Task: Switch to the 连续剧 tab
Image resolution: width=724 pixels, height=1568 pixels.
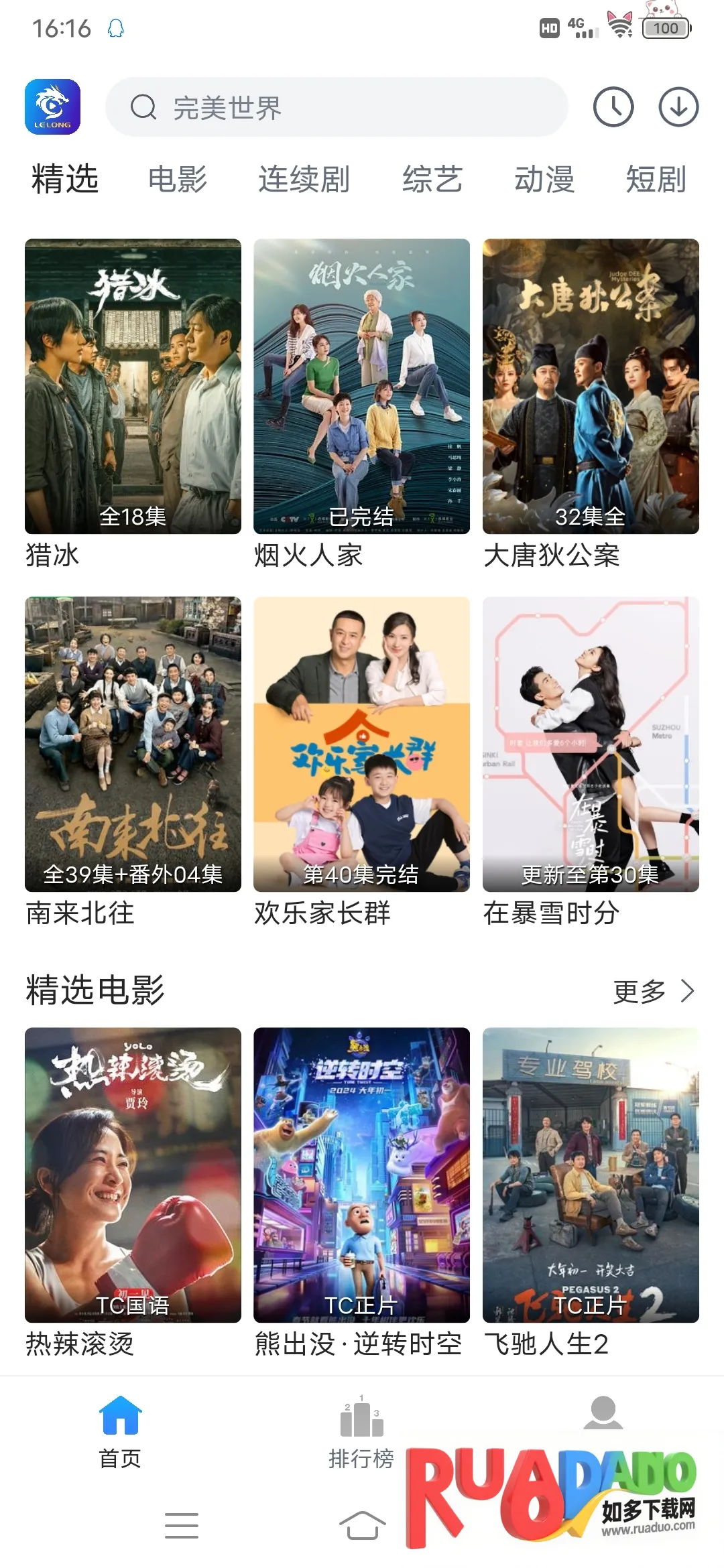Action: pos(304,180)
